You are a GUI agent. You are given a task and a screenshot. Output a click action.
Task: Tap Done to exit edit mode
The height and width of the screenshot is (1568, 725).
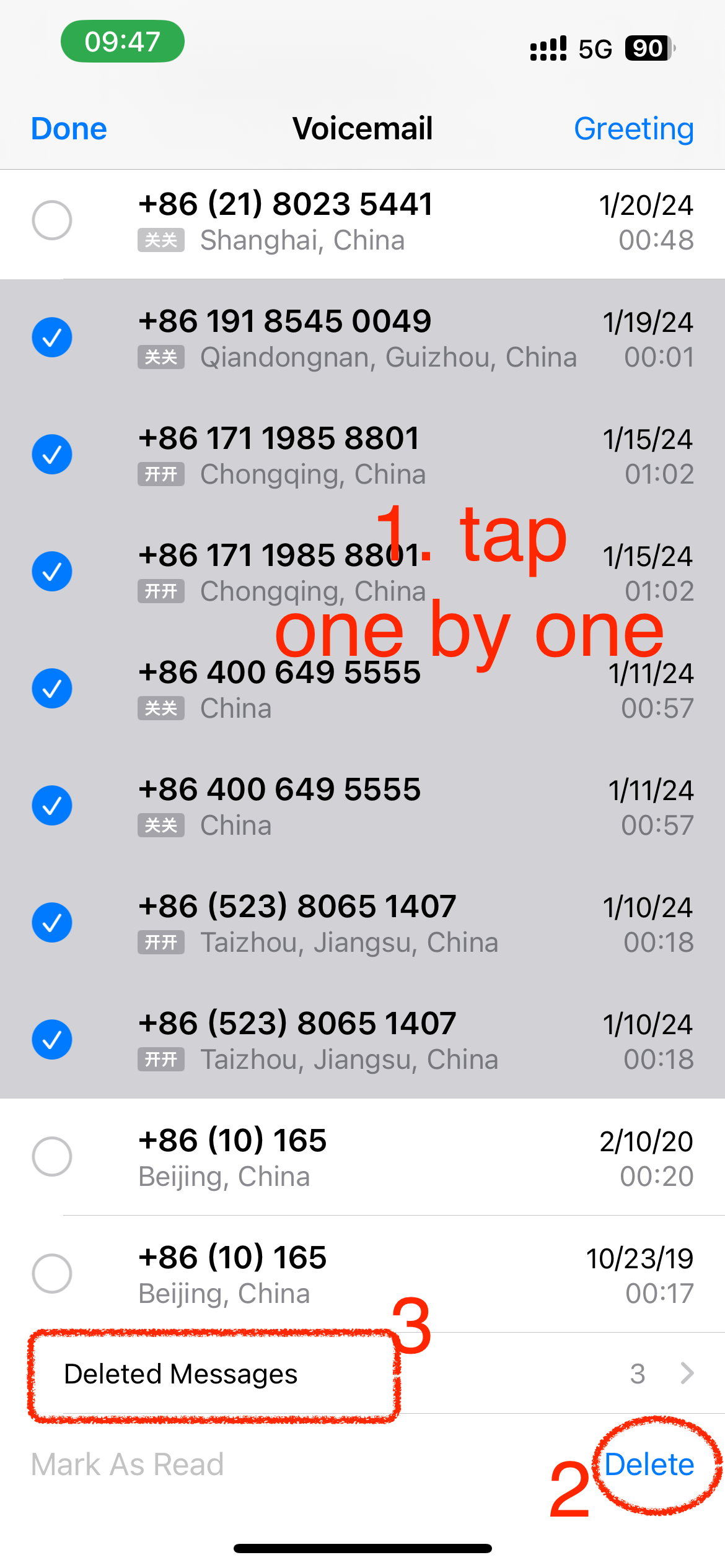pyautogui.click(x=69, y=129)
